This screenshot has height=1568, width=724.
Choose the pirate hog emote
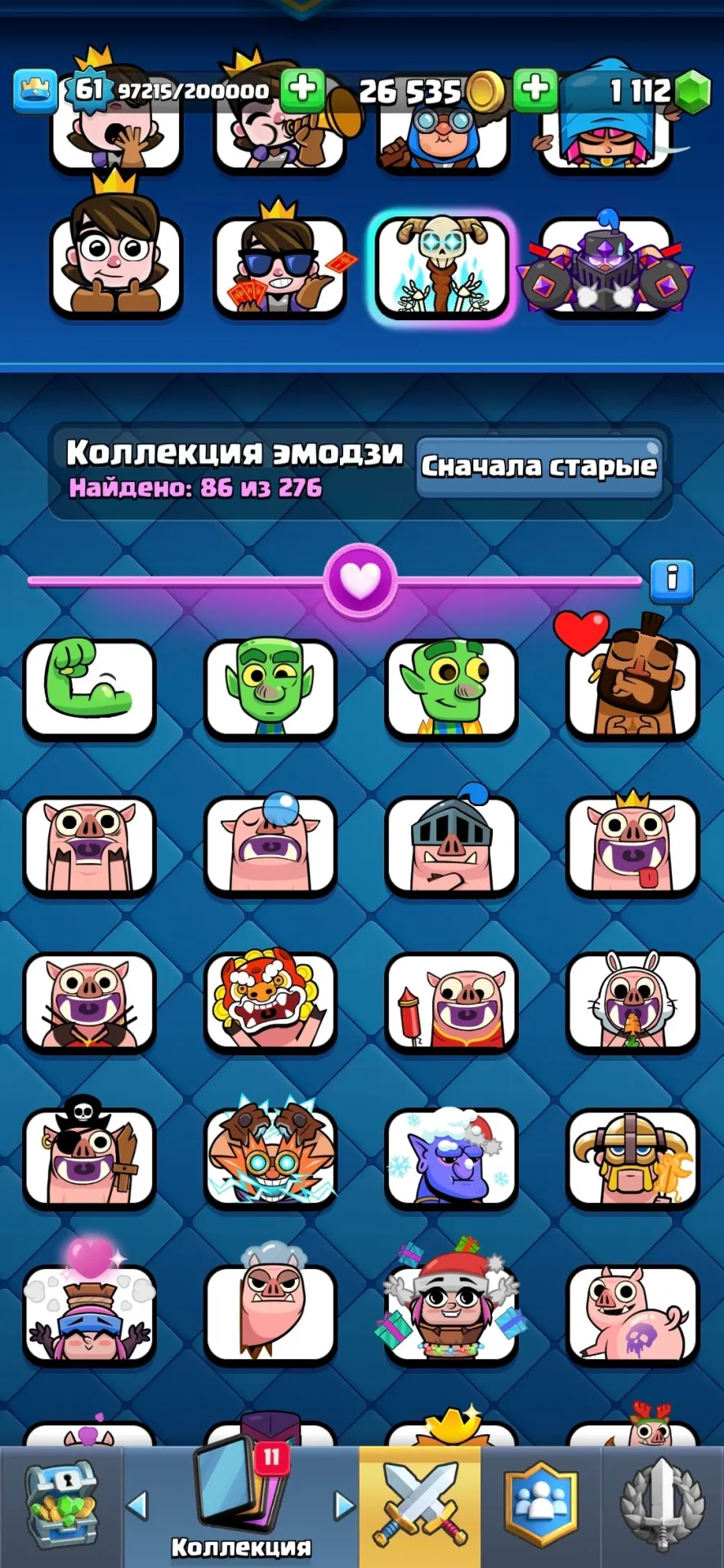tap(89, 1154)
